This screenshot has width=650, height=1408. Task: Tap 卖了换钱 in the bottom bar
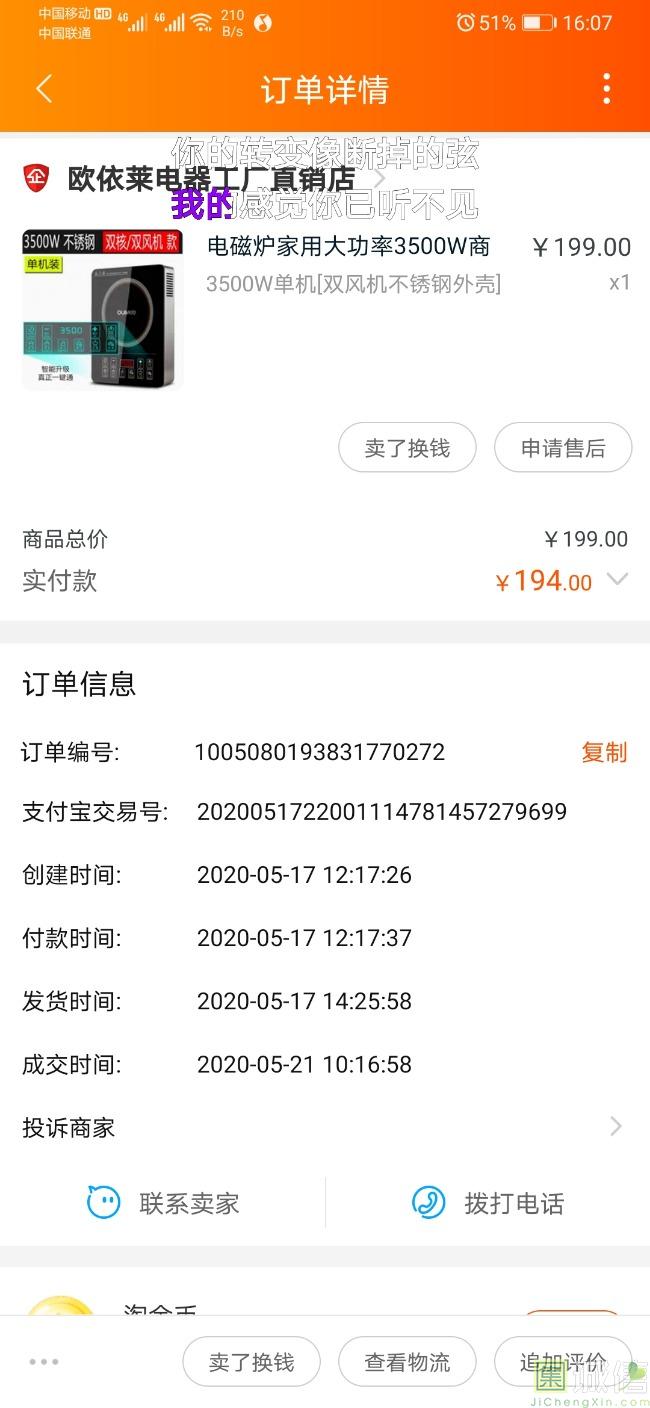tap(251, 1362)
